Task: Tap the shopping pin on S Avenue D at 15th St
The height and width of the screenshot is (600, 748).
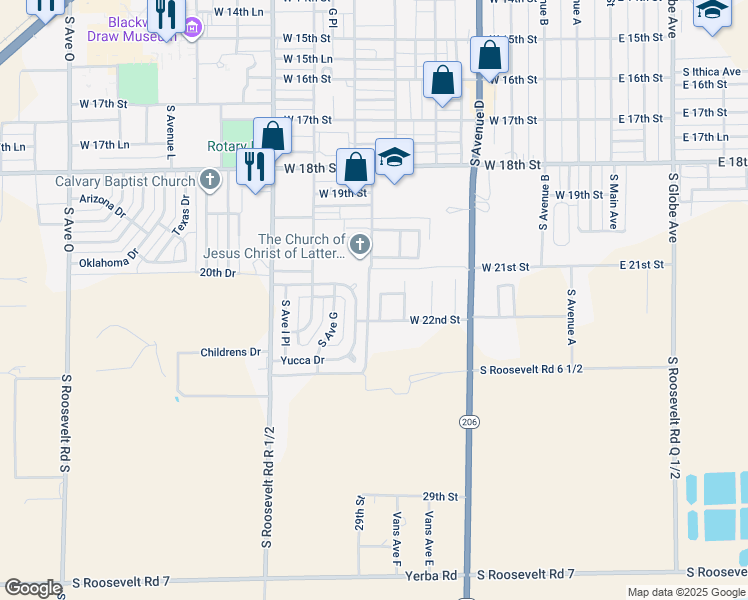Action: coord(489,54)
